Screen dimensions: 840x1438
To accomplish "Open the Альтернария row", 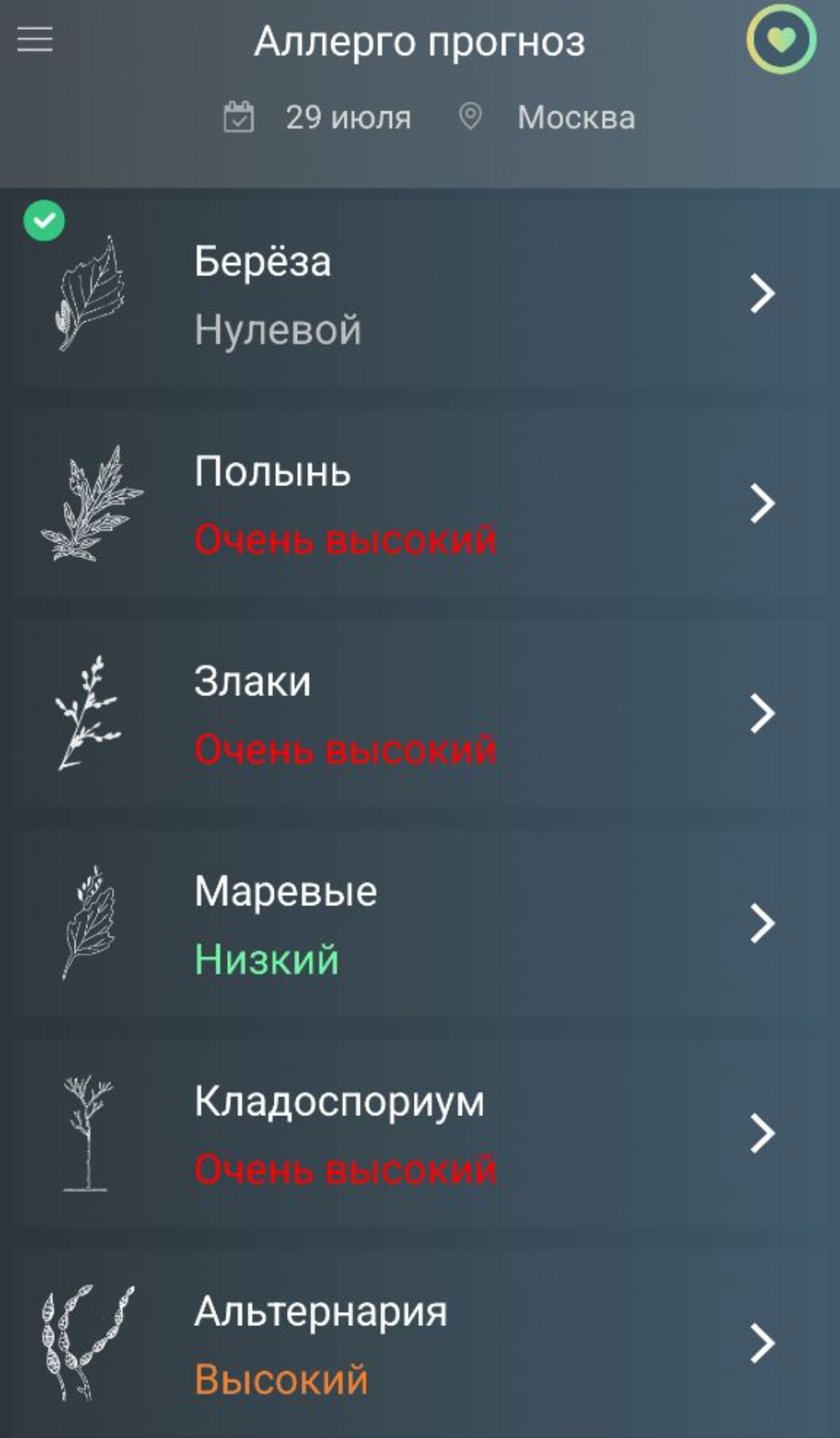I will [x=420, y=1344].
